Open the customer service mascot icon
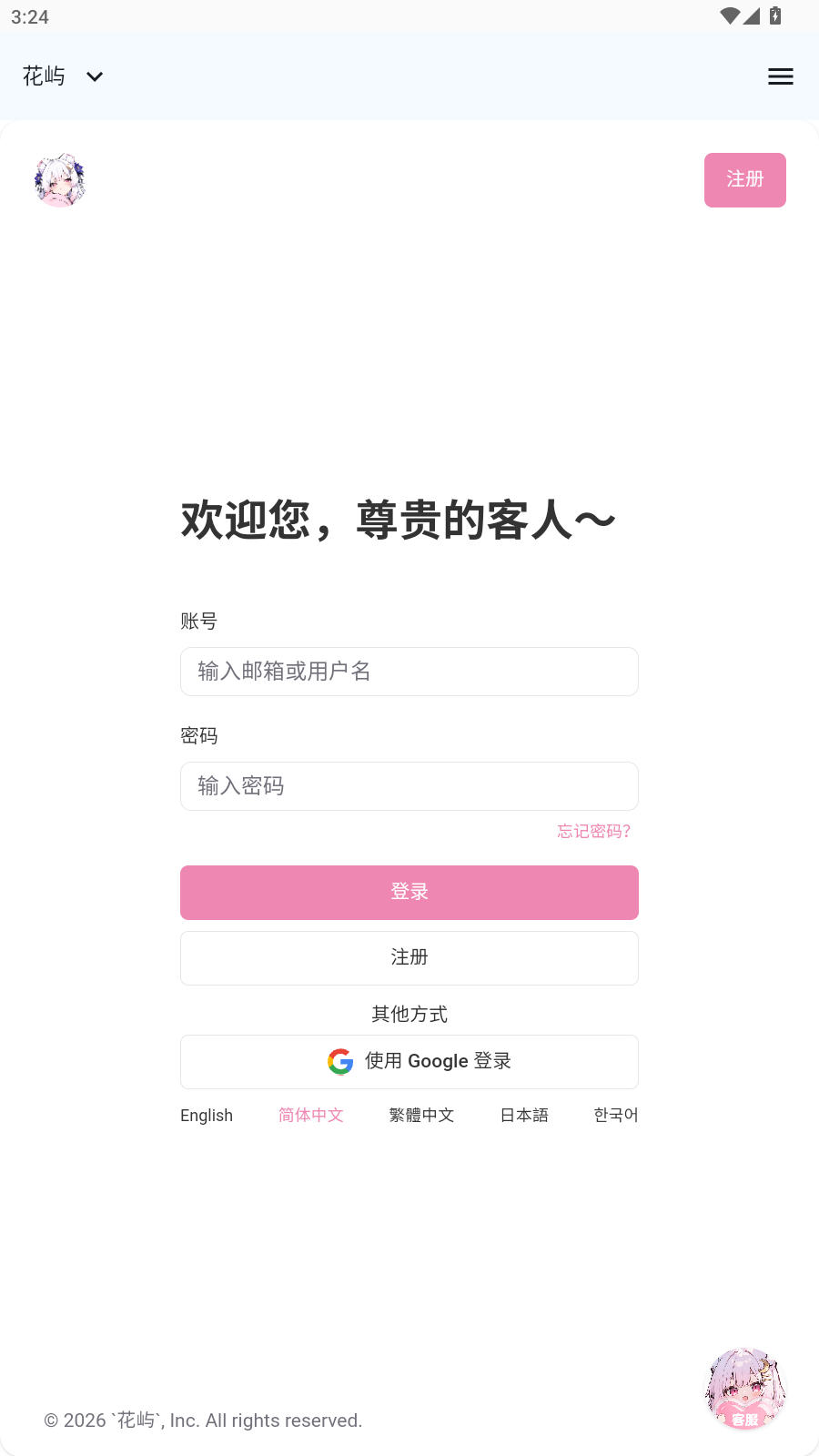819x1456 pixels. coord(745,1387)
